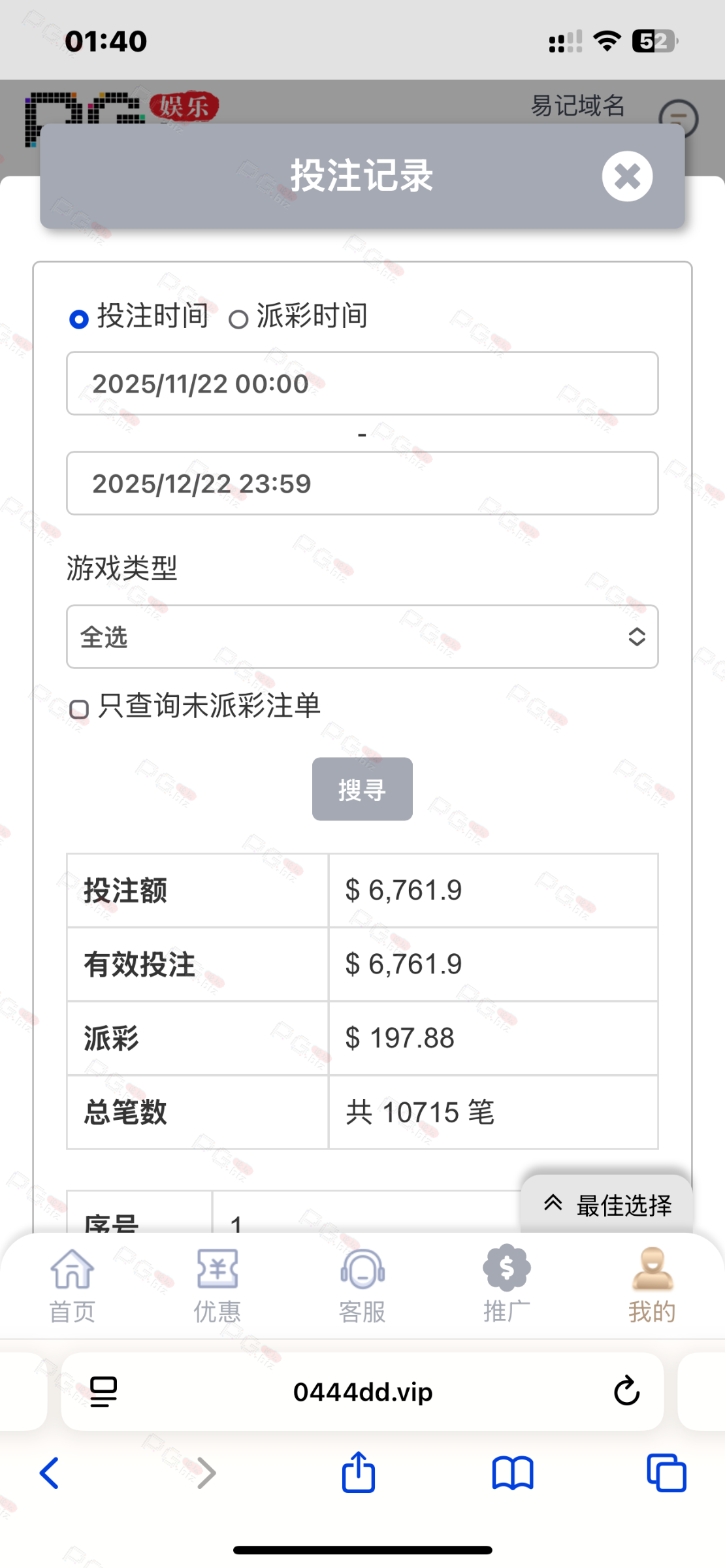Edit the start date 2025/11/22 00:00
The width and height of the screenshot is (725, 1568).
tap(362, 384)
